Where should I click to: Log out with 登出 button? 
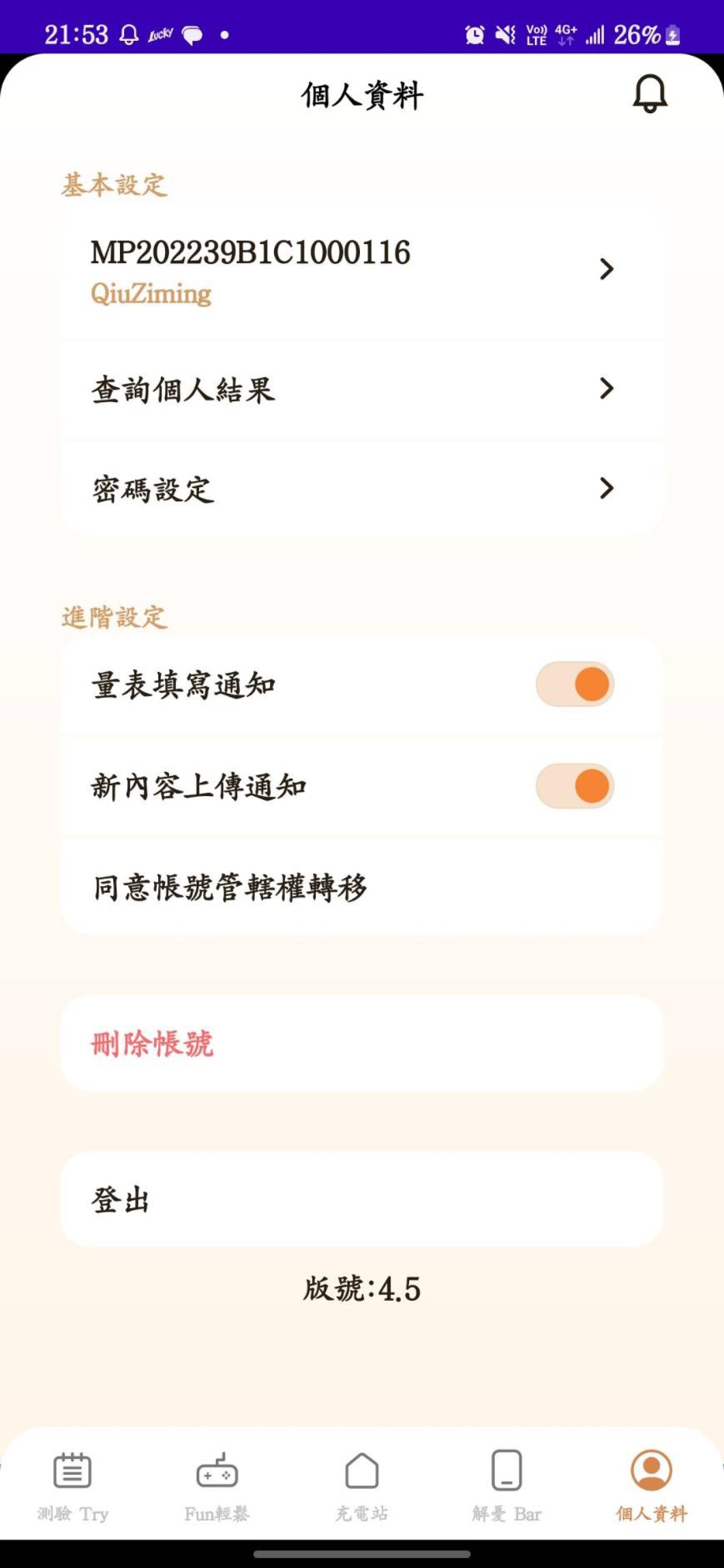[361, 1199]
